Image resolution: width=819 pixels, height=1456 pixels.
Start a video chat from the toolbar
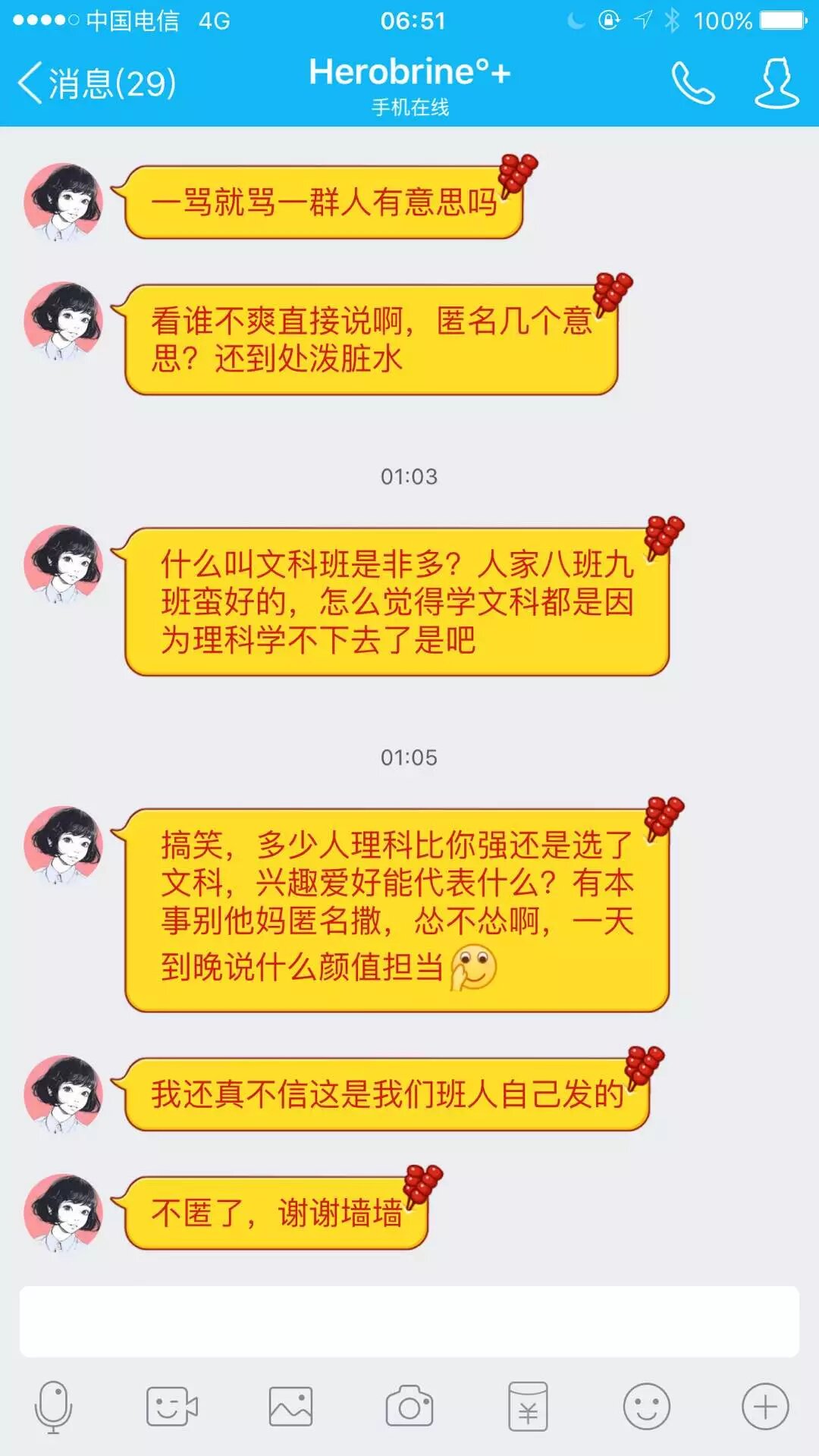(171, 1407)
